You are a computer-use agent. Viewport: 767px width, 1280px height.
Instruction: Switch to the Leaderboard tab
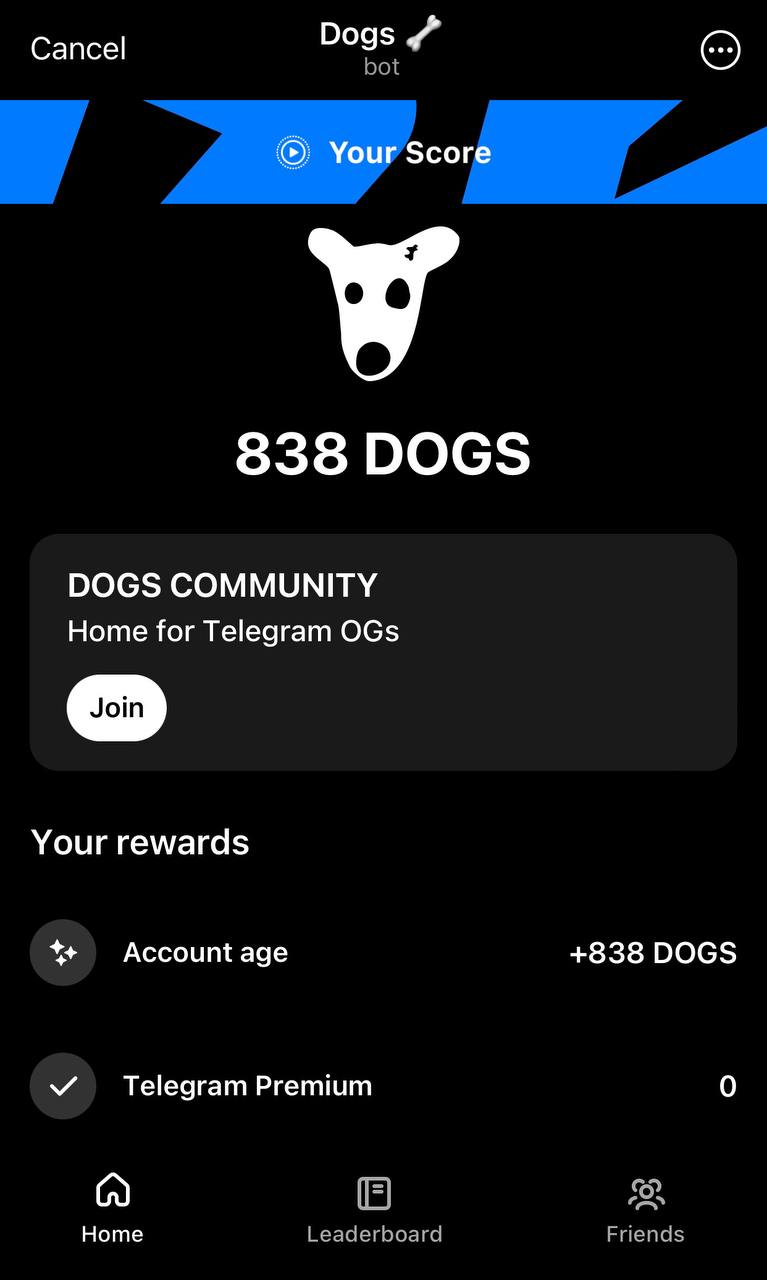pos(374,1209)
